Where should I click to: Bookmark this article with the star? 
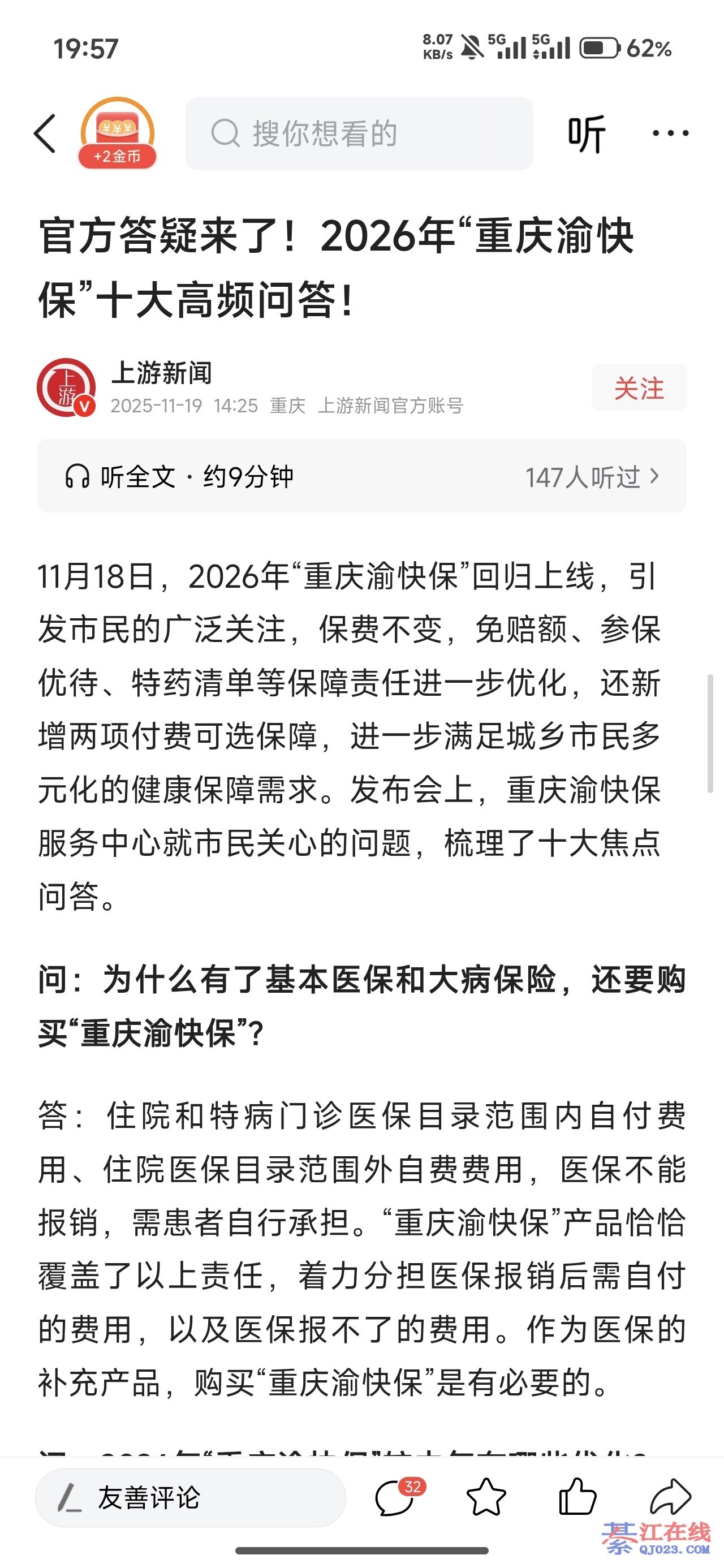[x=486, y=1497]
